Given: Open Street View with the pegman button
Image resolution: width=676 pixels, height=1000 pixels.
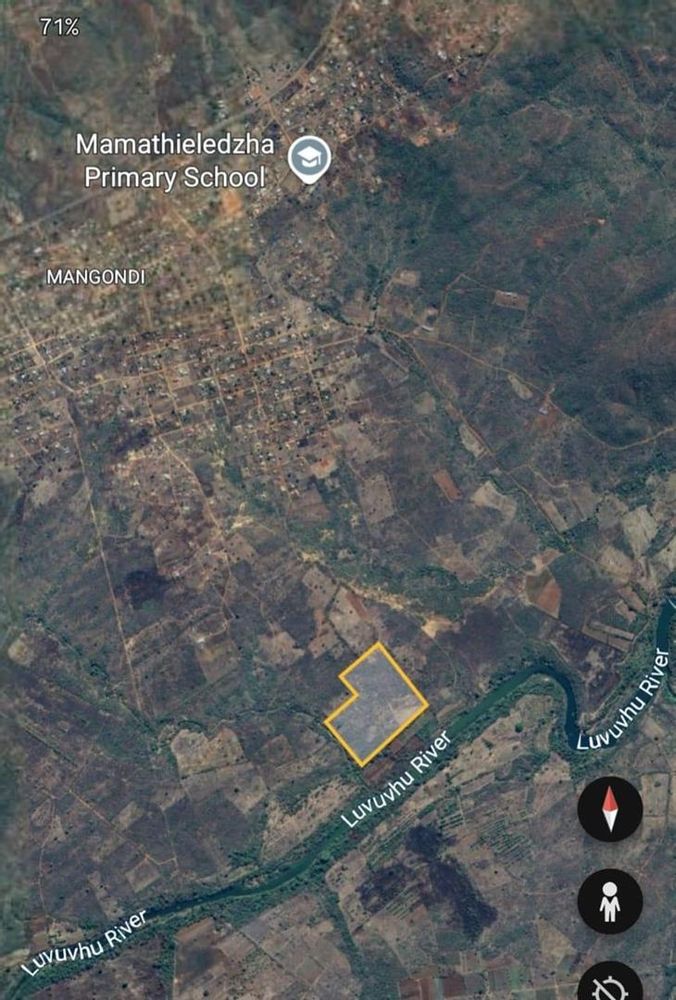Looking at the screenshot, I should point(610,901).
